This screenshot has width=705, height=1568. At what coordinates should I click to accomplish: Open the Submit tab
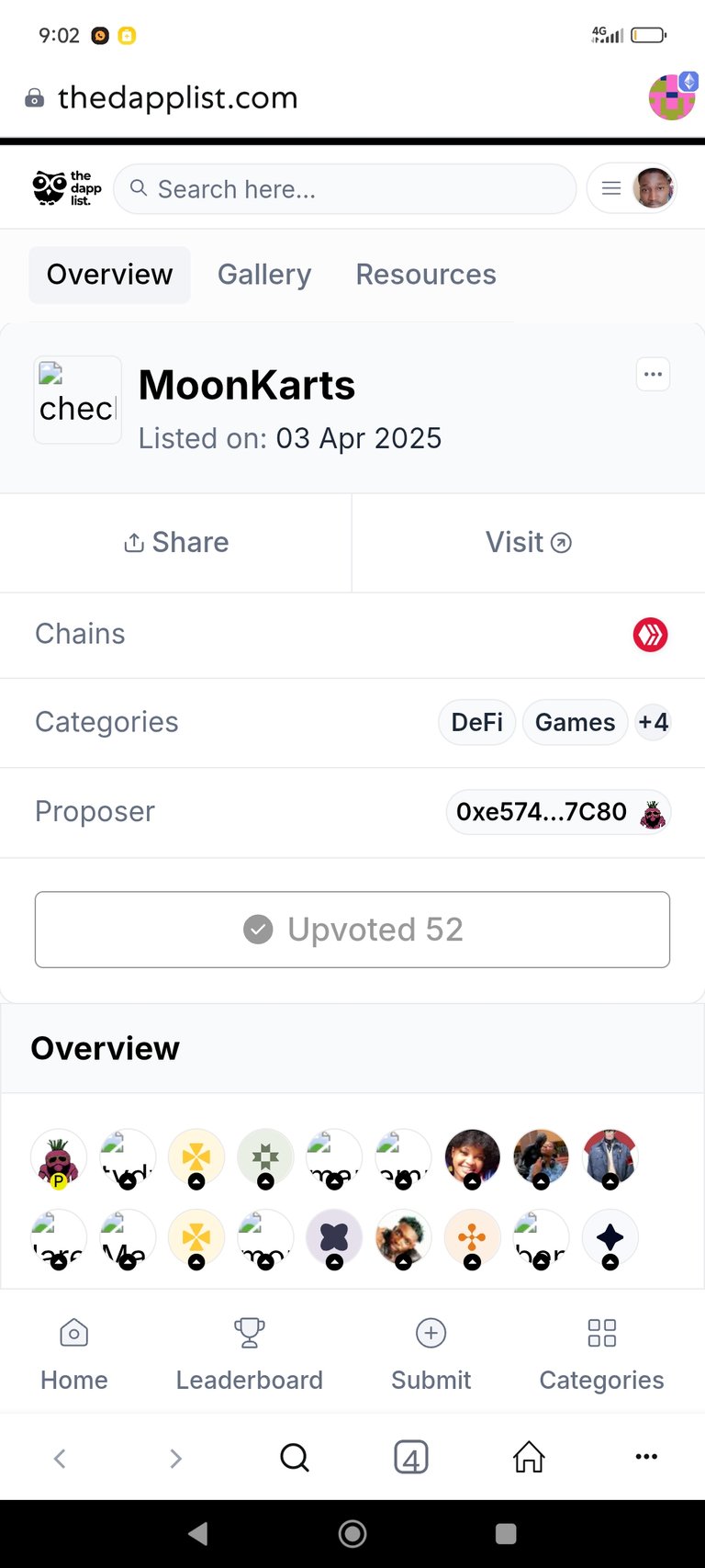tap(431, 1354)
